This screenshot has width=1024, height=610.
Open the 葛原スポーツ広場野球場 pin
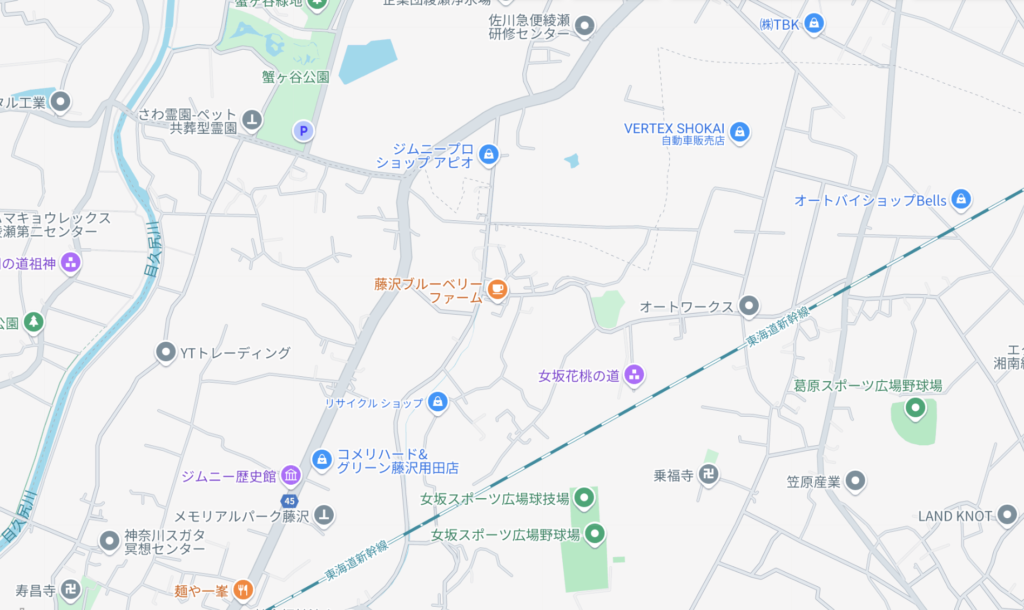click(x=914, y=407)
